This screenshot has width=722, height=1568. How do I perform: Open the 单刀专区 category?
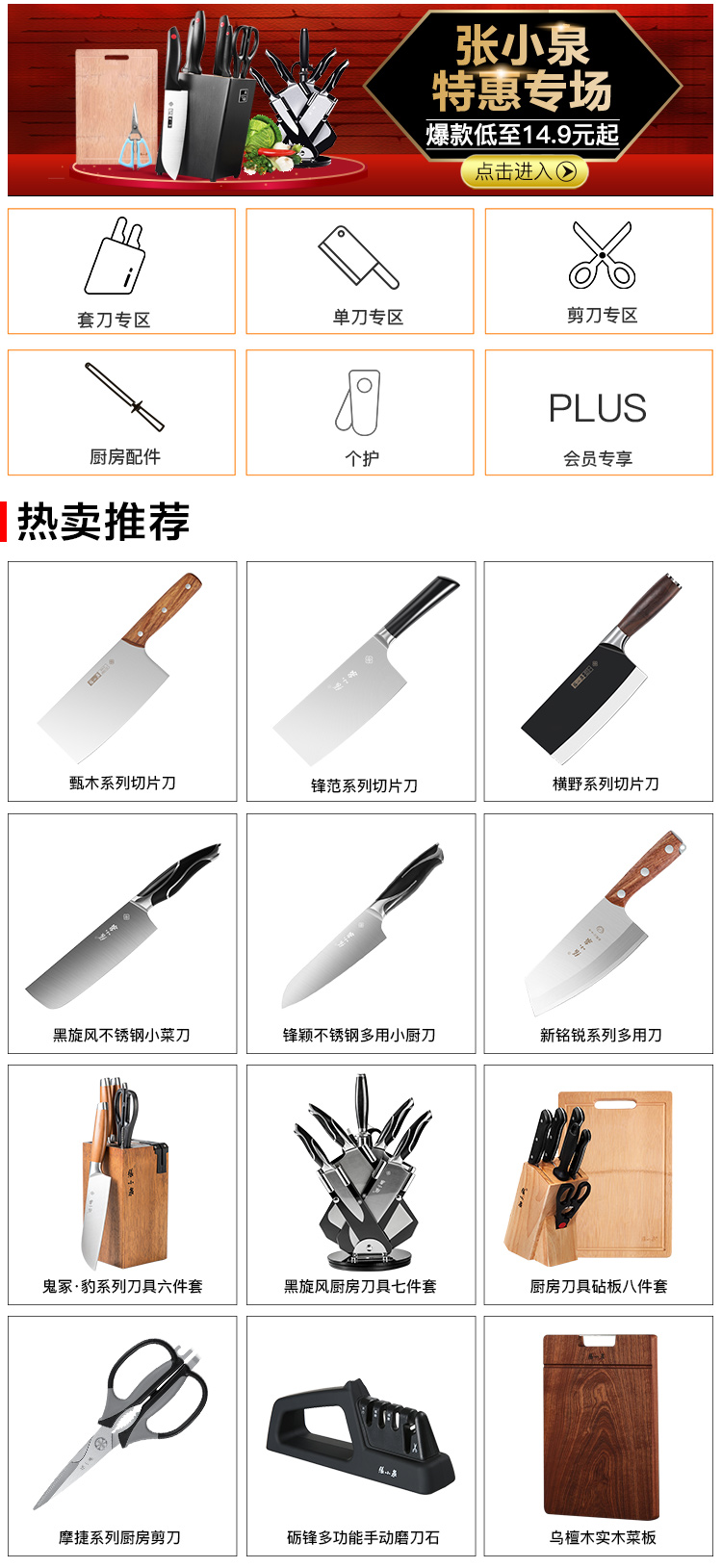(360, 271)
